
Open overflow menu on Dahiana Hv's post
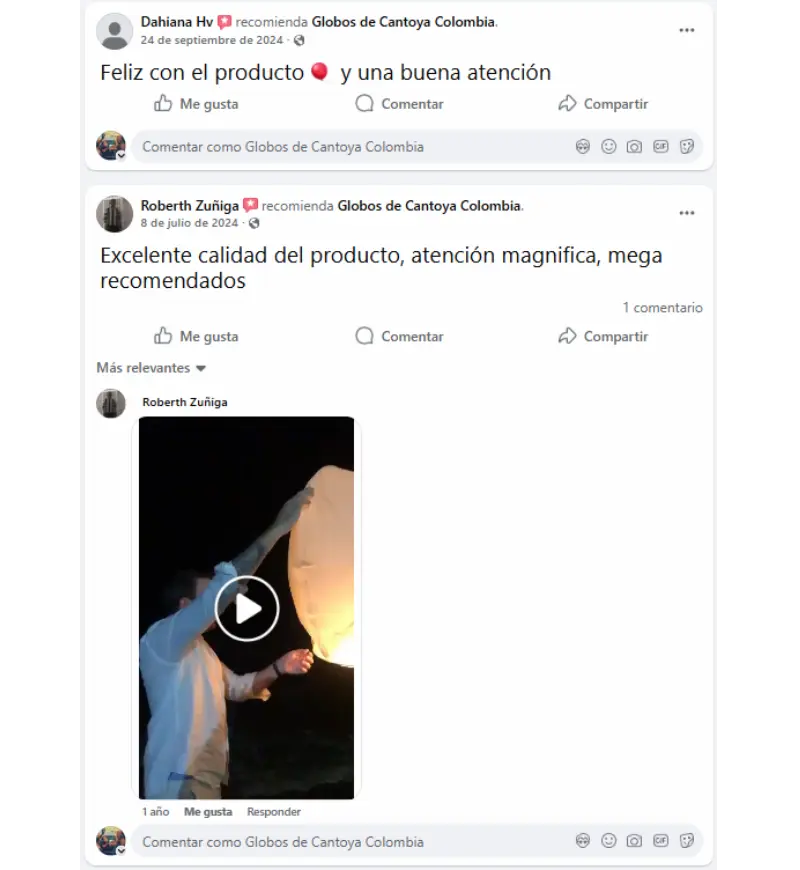tap(686, 30)
